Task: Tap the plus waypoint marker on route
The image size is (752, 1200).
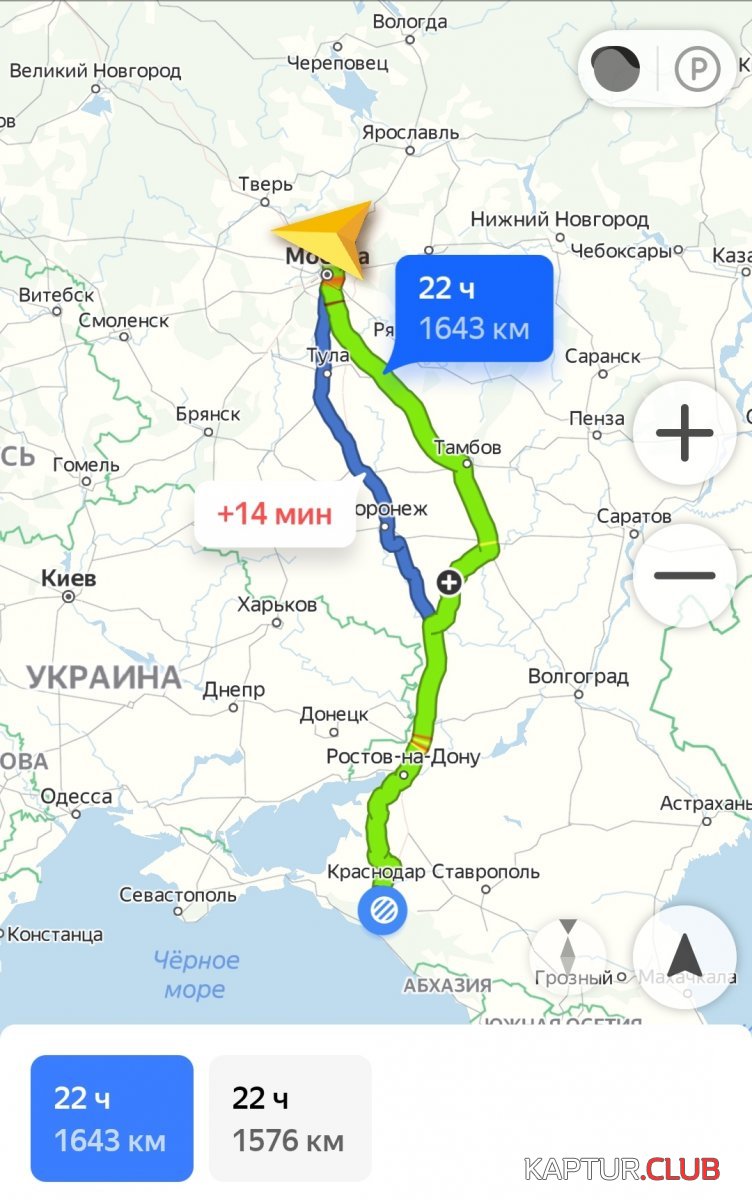Action: 450,581
